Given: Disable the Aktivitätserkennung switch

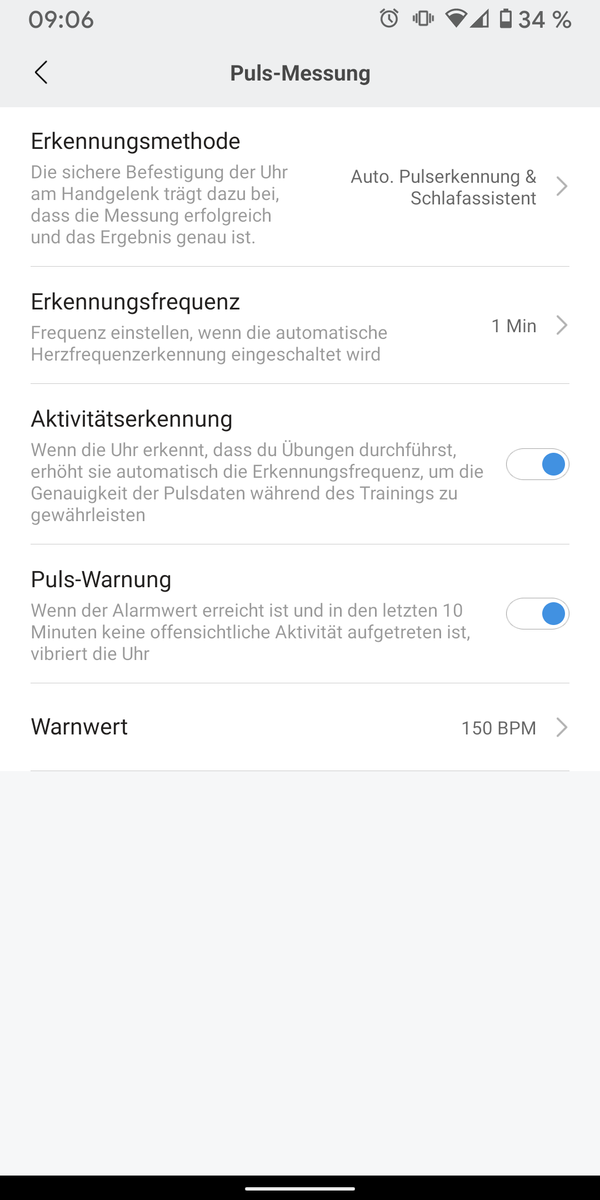Looking at the screenshot, I should point(537,465).
